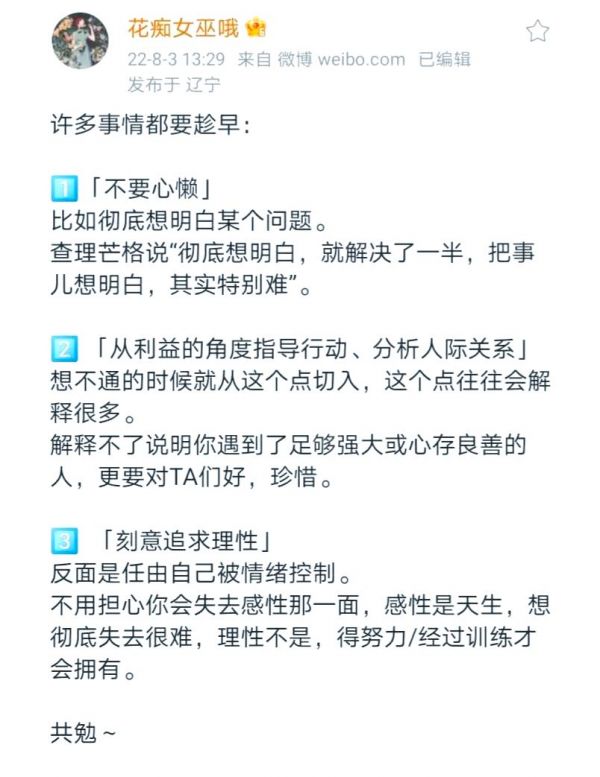Open 花痴女巫哦's profile avatar
This screenshot has height=777, width=600.
(81, 44)
